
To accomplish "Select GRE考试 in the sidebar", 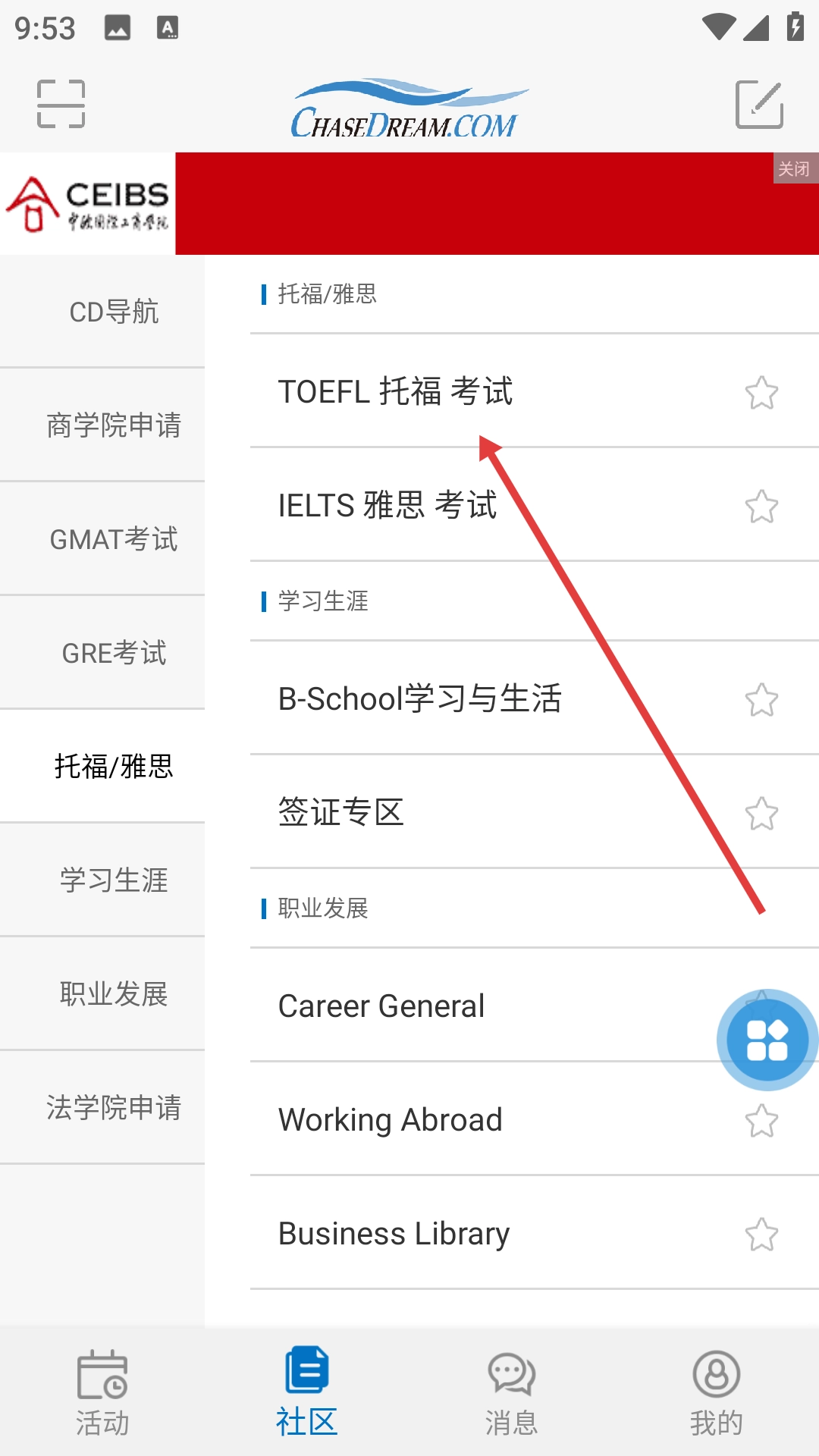I will [x=114, y=653].
